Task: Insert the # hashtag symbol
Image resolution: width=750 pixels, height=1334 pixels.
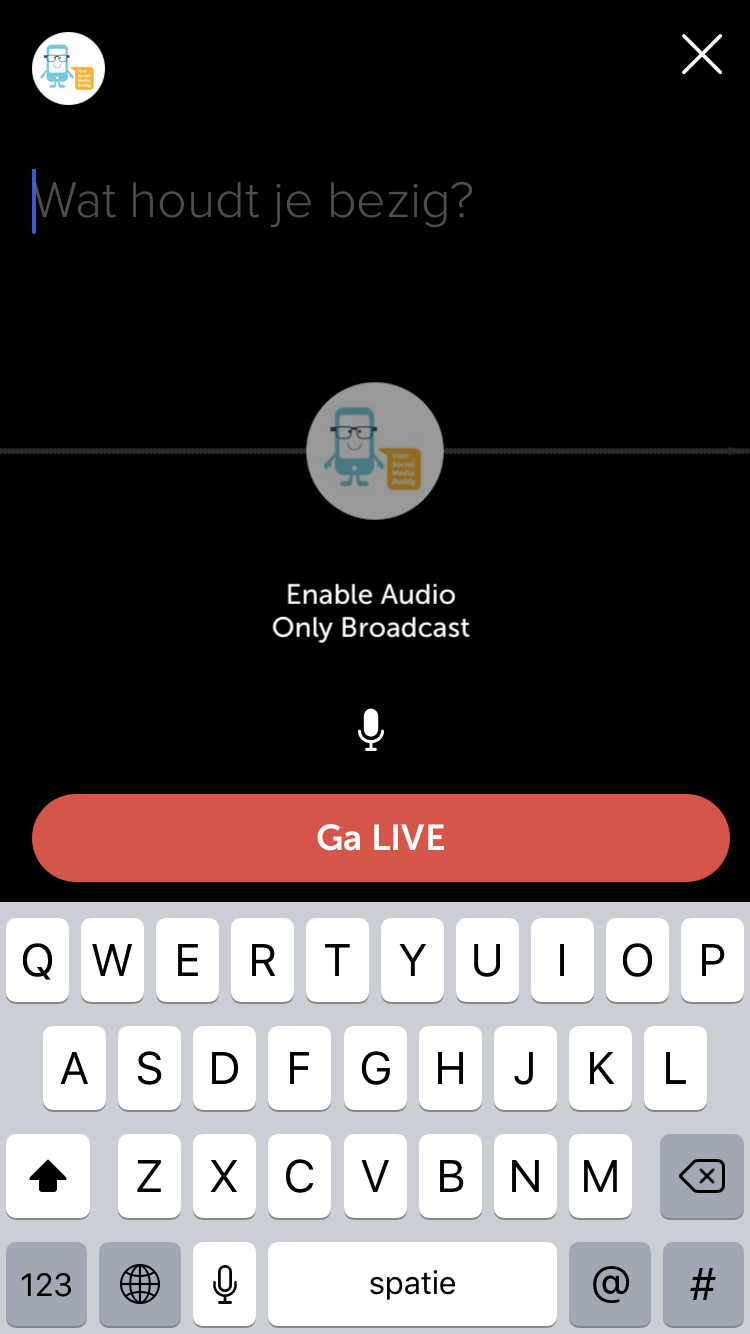Action: point(703,1284)
